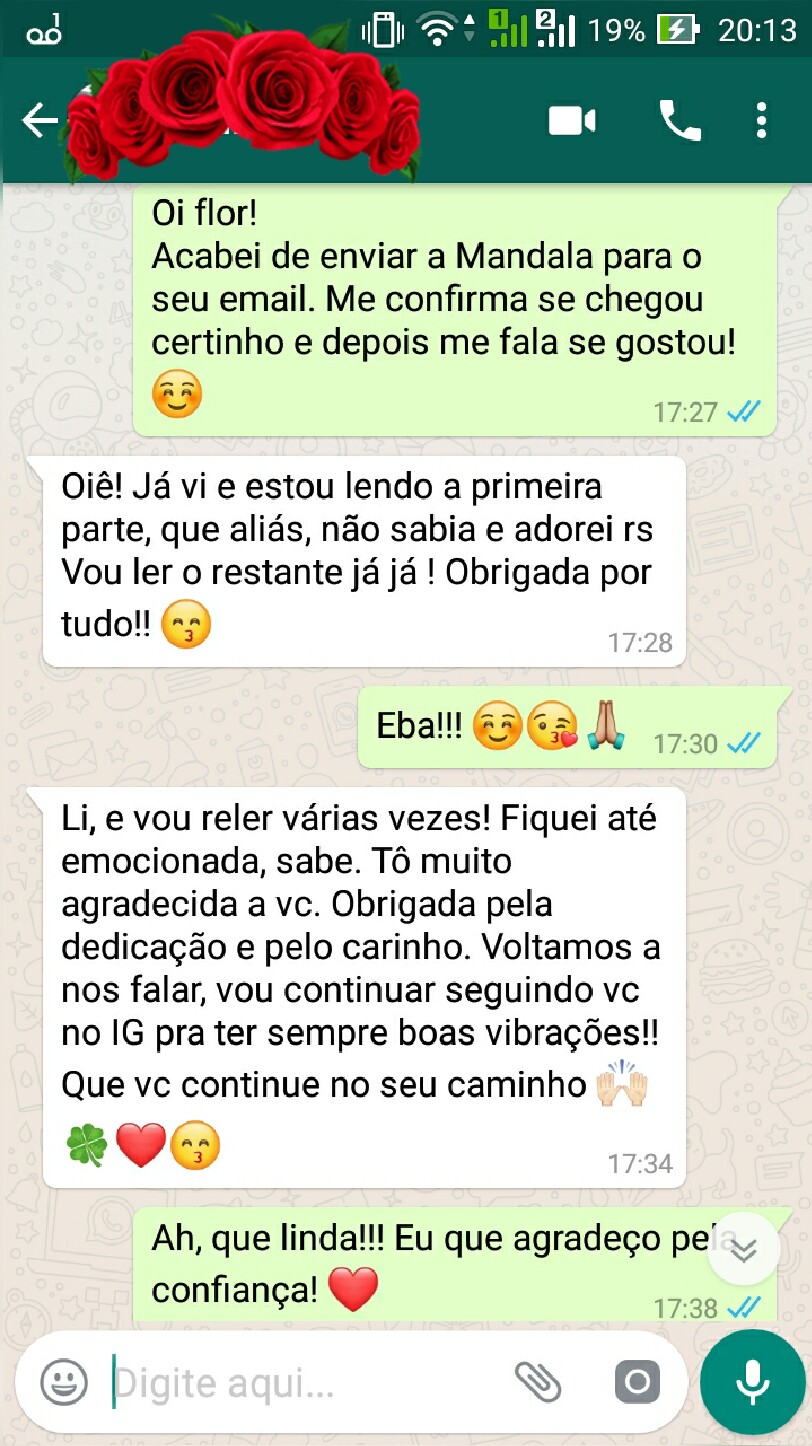
Task: Start a voice call
Action: 679,121
